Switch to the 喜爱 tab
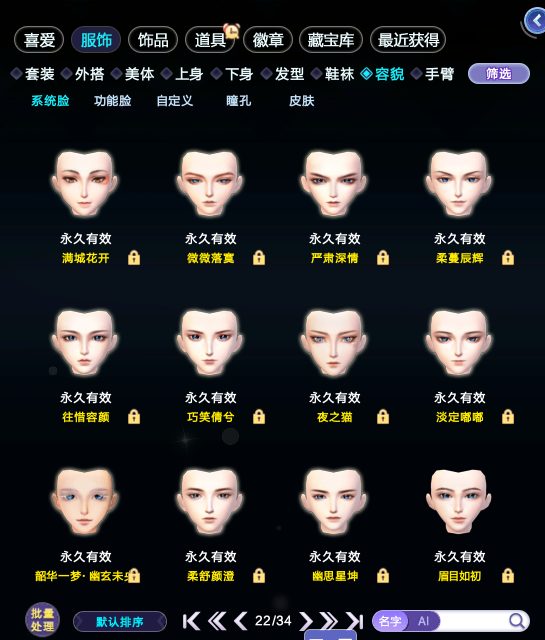545x640 pixels. [39, 40]
